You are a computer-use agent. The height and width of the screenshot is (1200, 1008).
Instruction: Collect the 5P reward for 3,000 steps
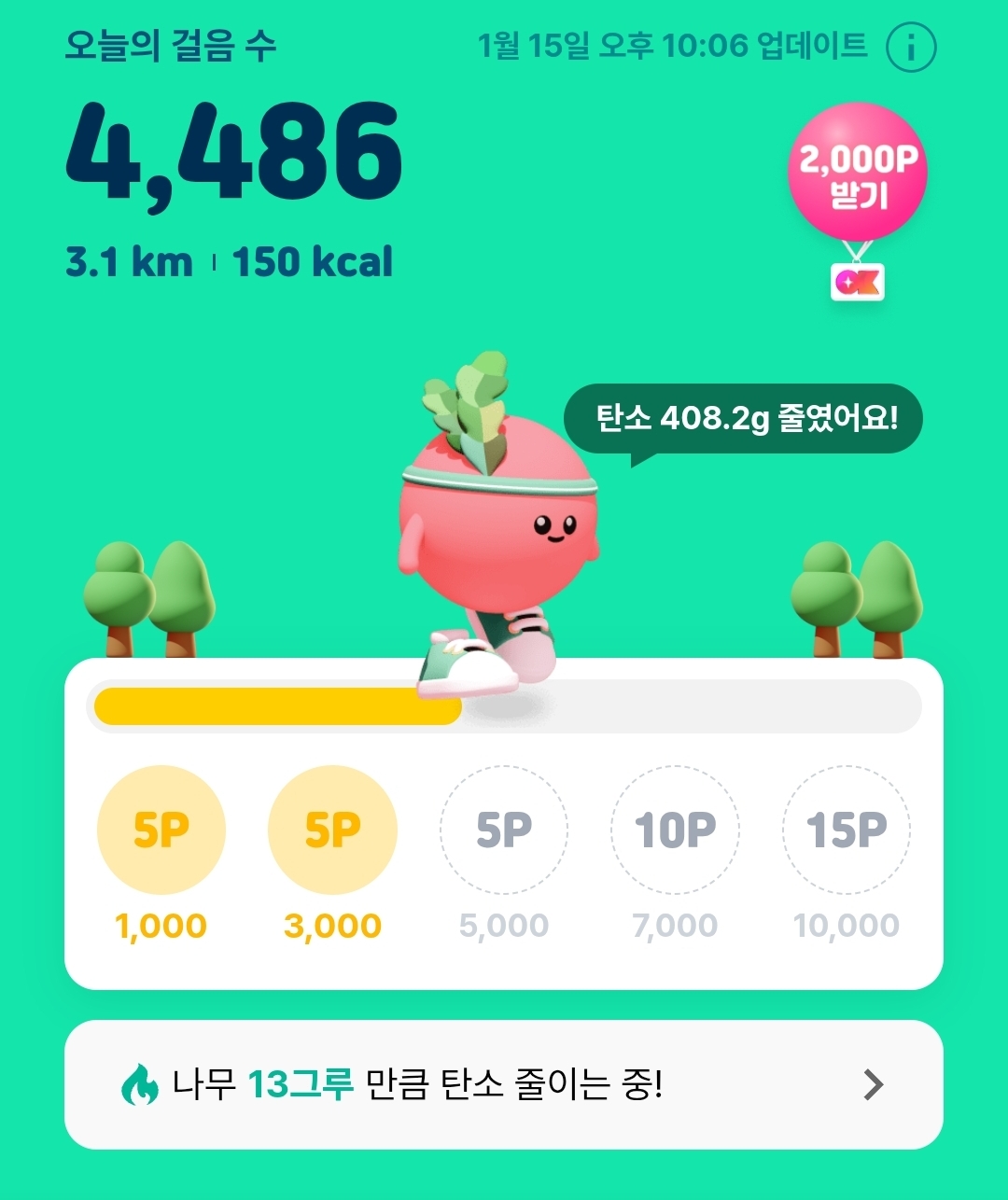pos(332,830)
